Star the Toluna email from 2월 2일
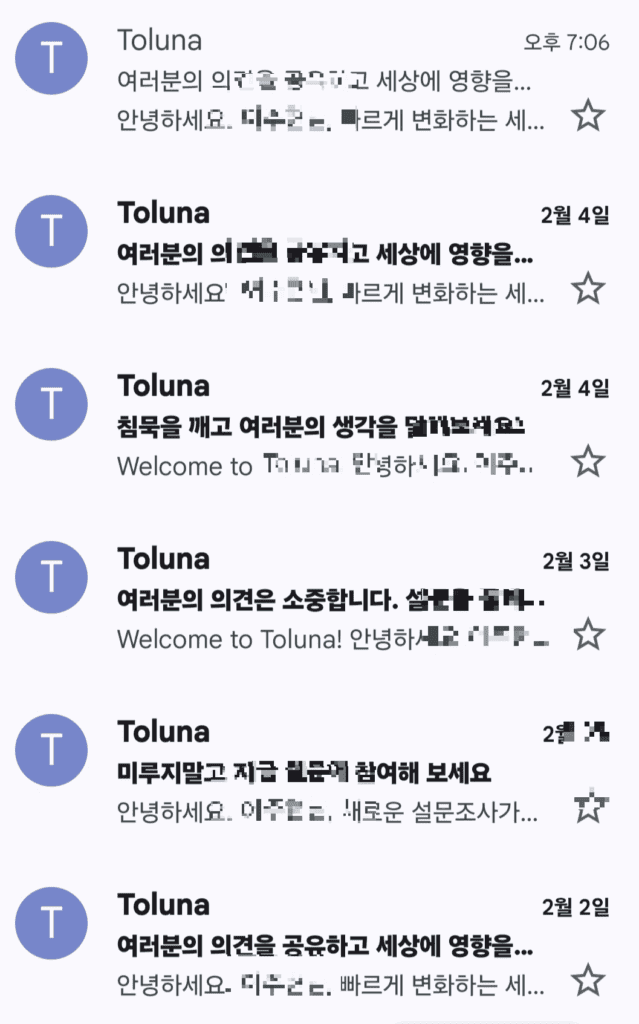Image resolution: width=639 pixels, height=1024 pixels. (588, 980)
